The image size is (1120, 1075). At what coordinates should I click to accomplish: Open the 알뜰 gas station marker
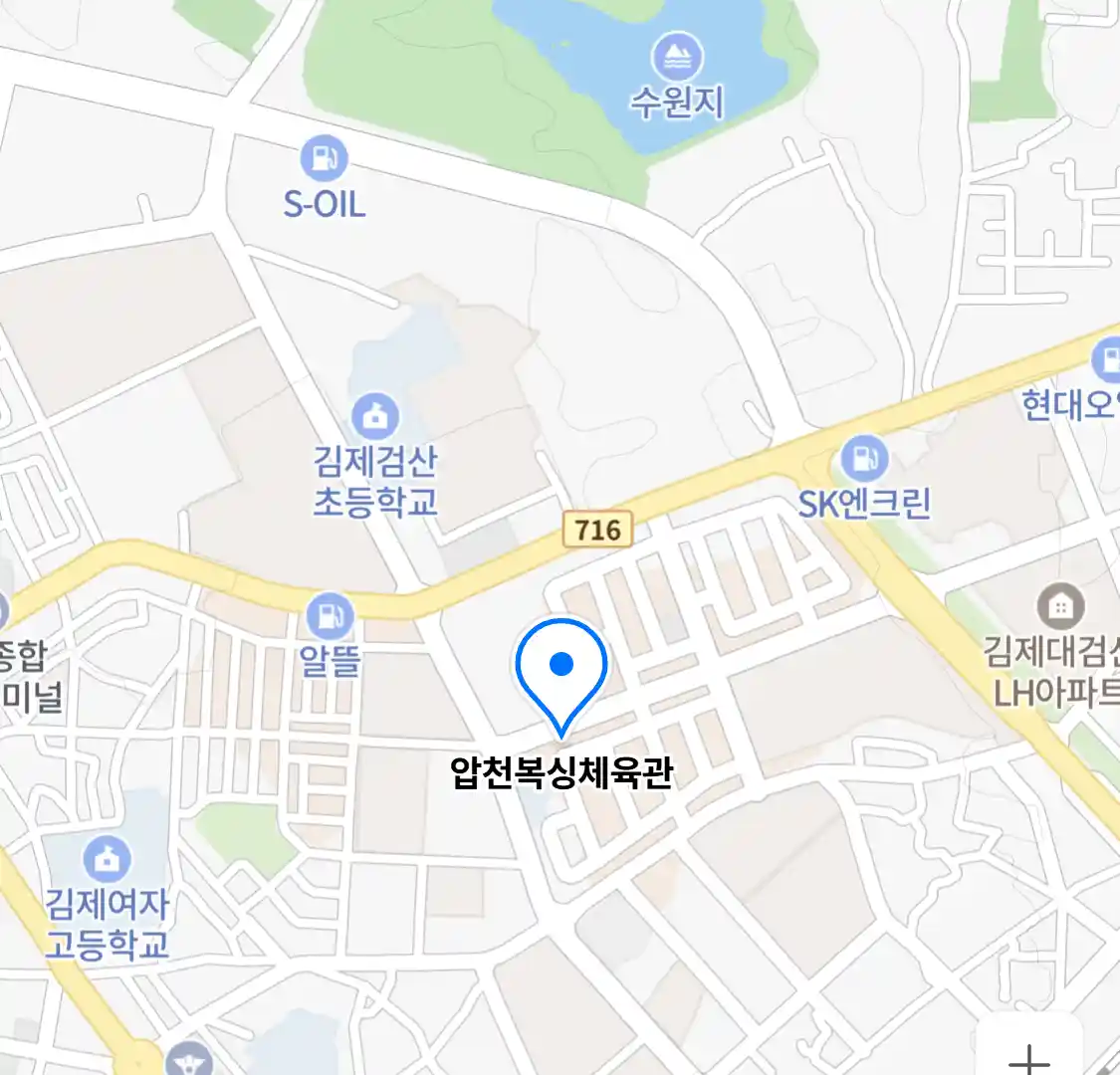click(x=330, y=617)
